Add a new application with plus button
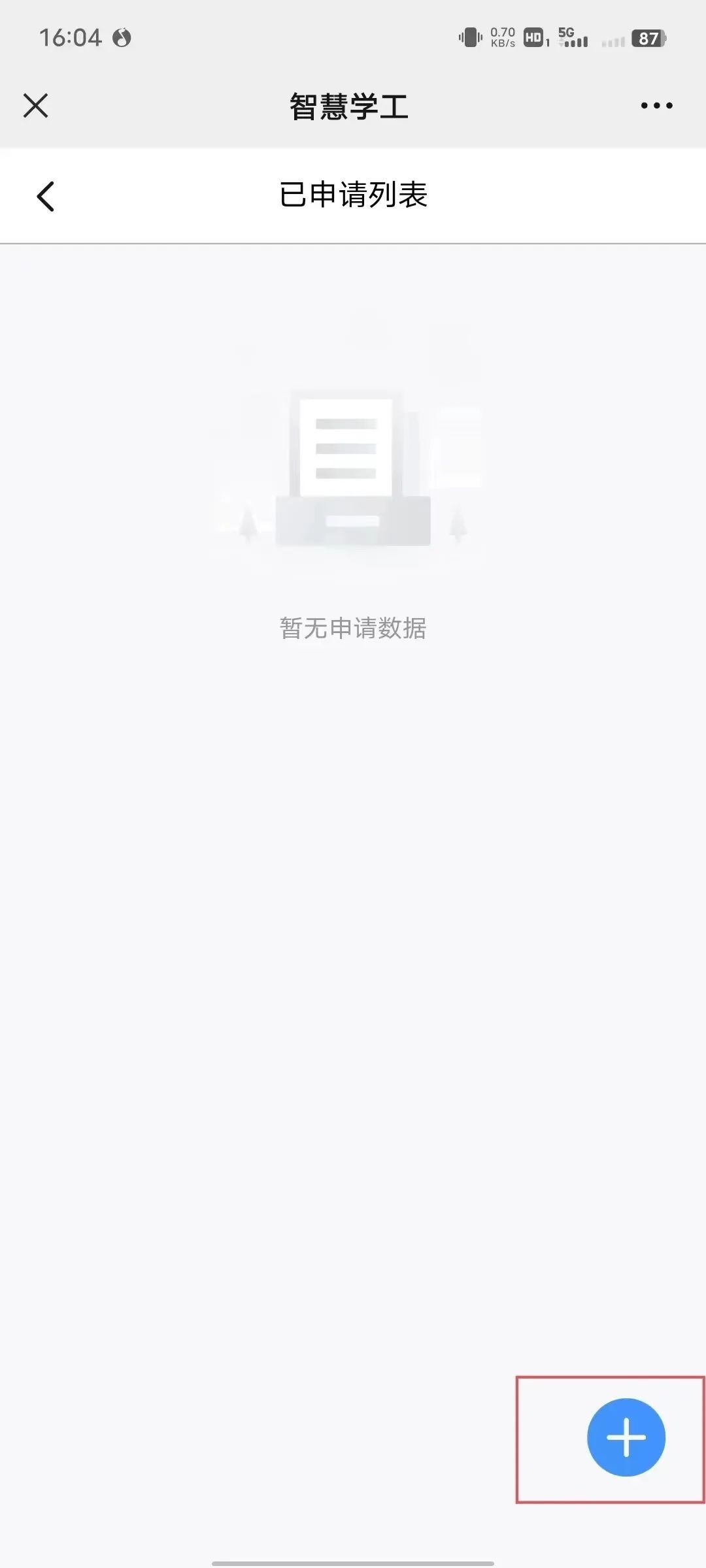Image resolution: width=706 pixels, height=1568 pixels. [x=626, y=1437]
